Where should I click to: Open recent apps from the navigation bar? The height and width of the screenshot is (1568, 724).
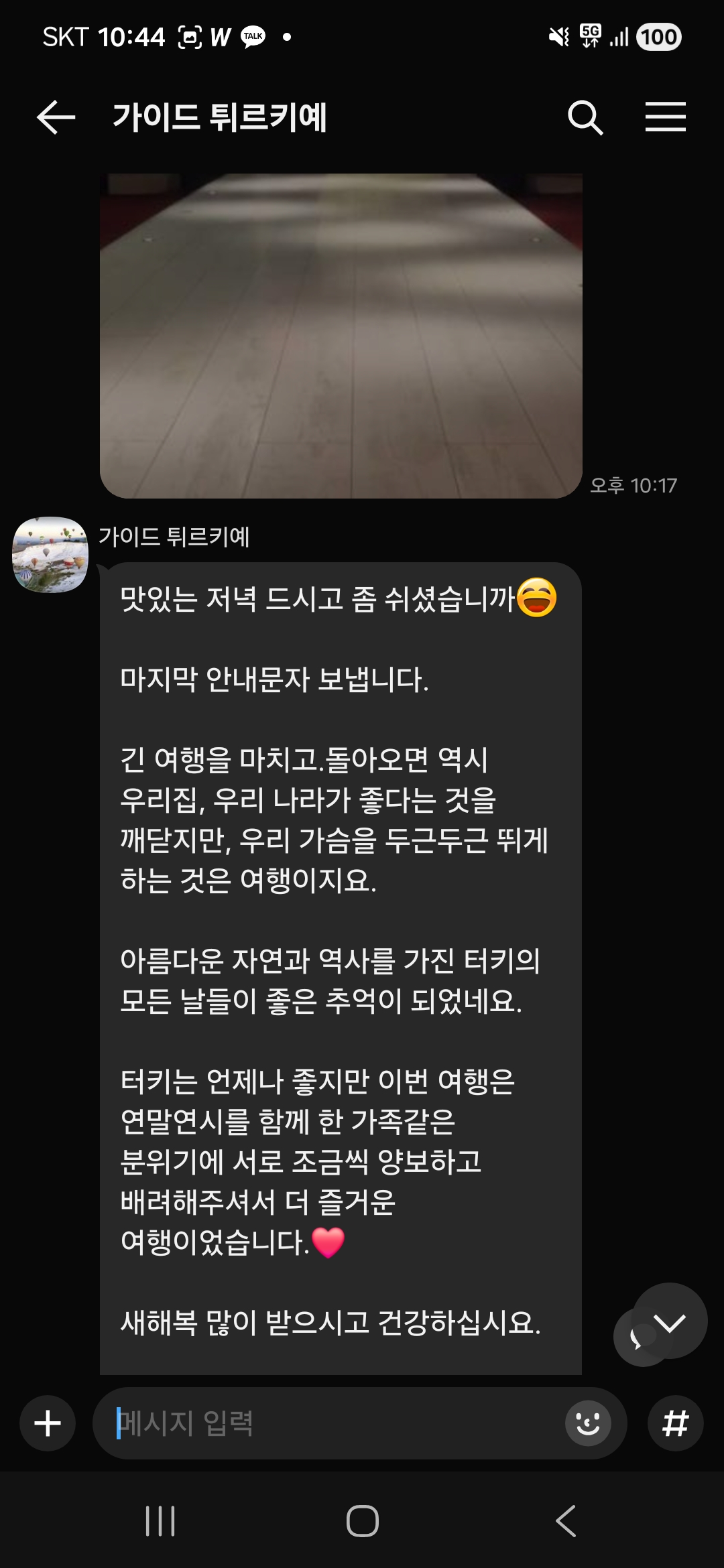tap(160, 1521)
